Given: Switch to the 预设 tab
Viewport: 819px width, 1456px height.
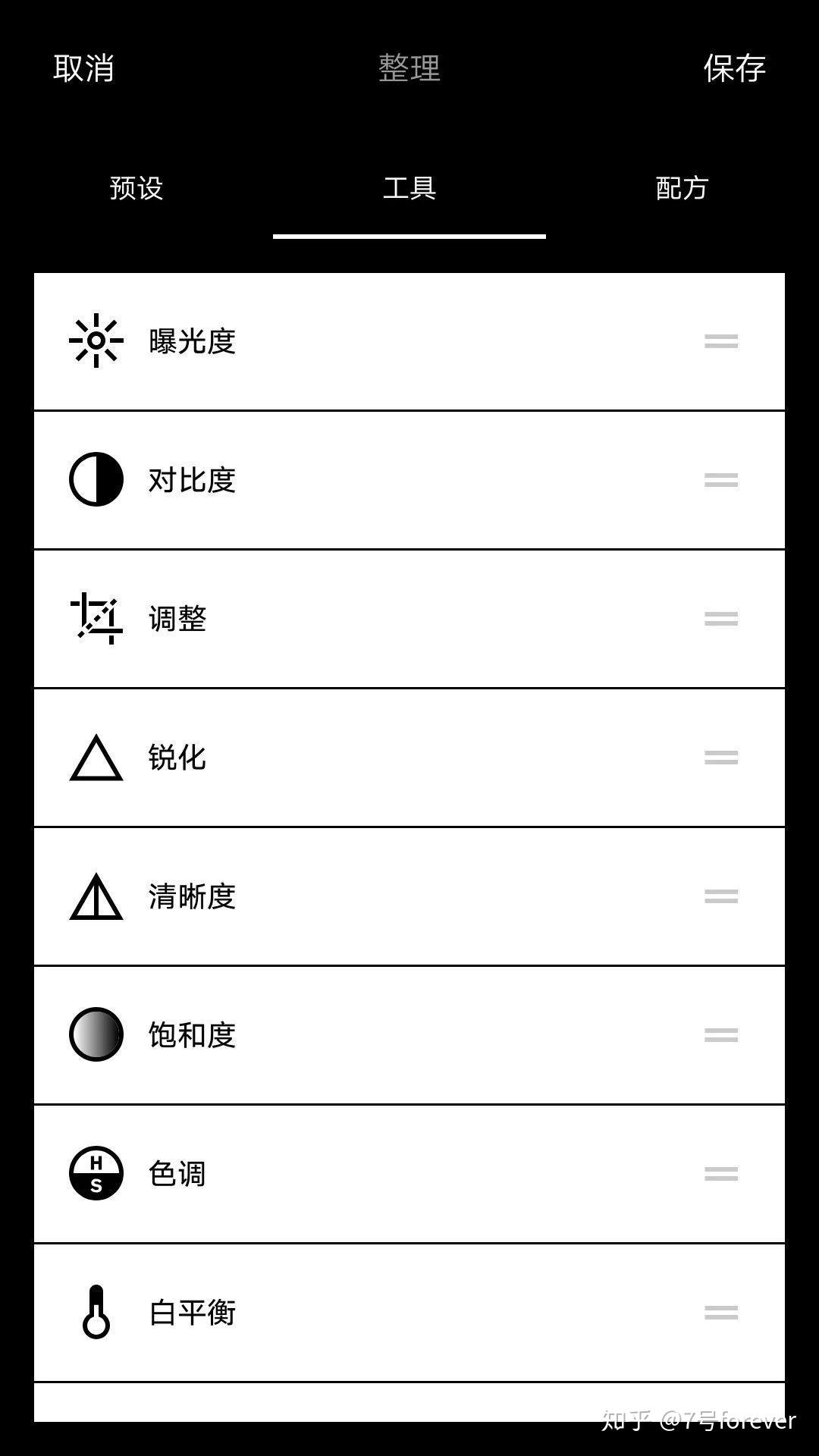Looking at the screenshot, I should pyautogui.click(x=136, y=188).
